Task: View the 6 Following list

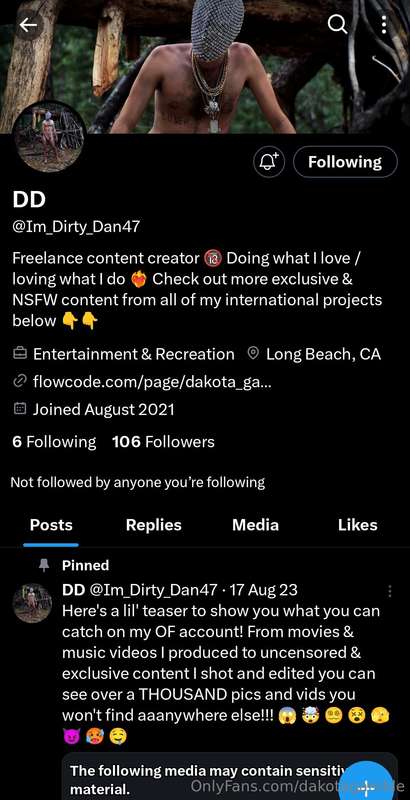Action: coord(54,442)
